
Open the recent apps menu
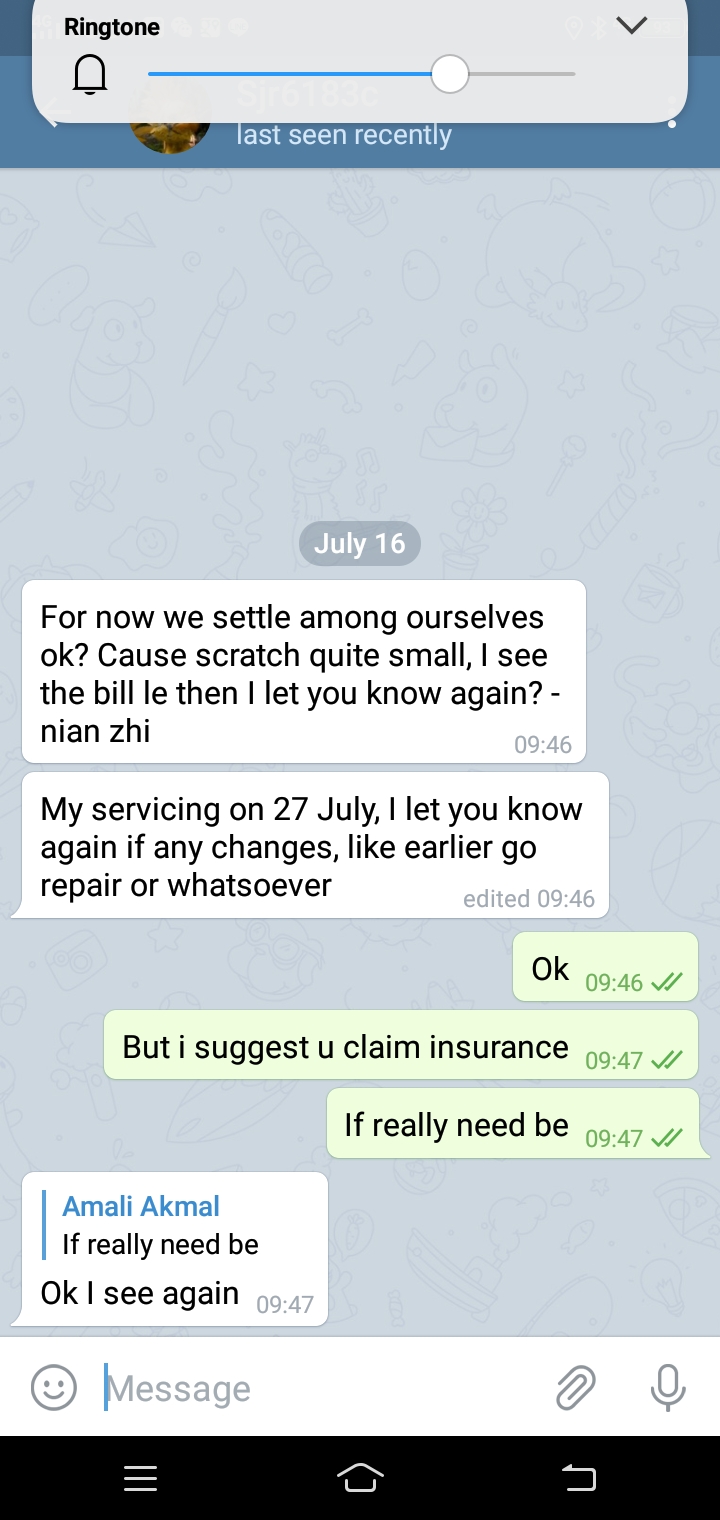(141, 1477)
